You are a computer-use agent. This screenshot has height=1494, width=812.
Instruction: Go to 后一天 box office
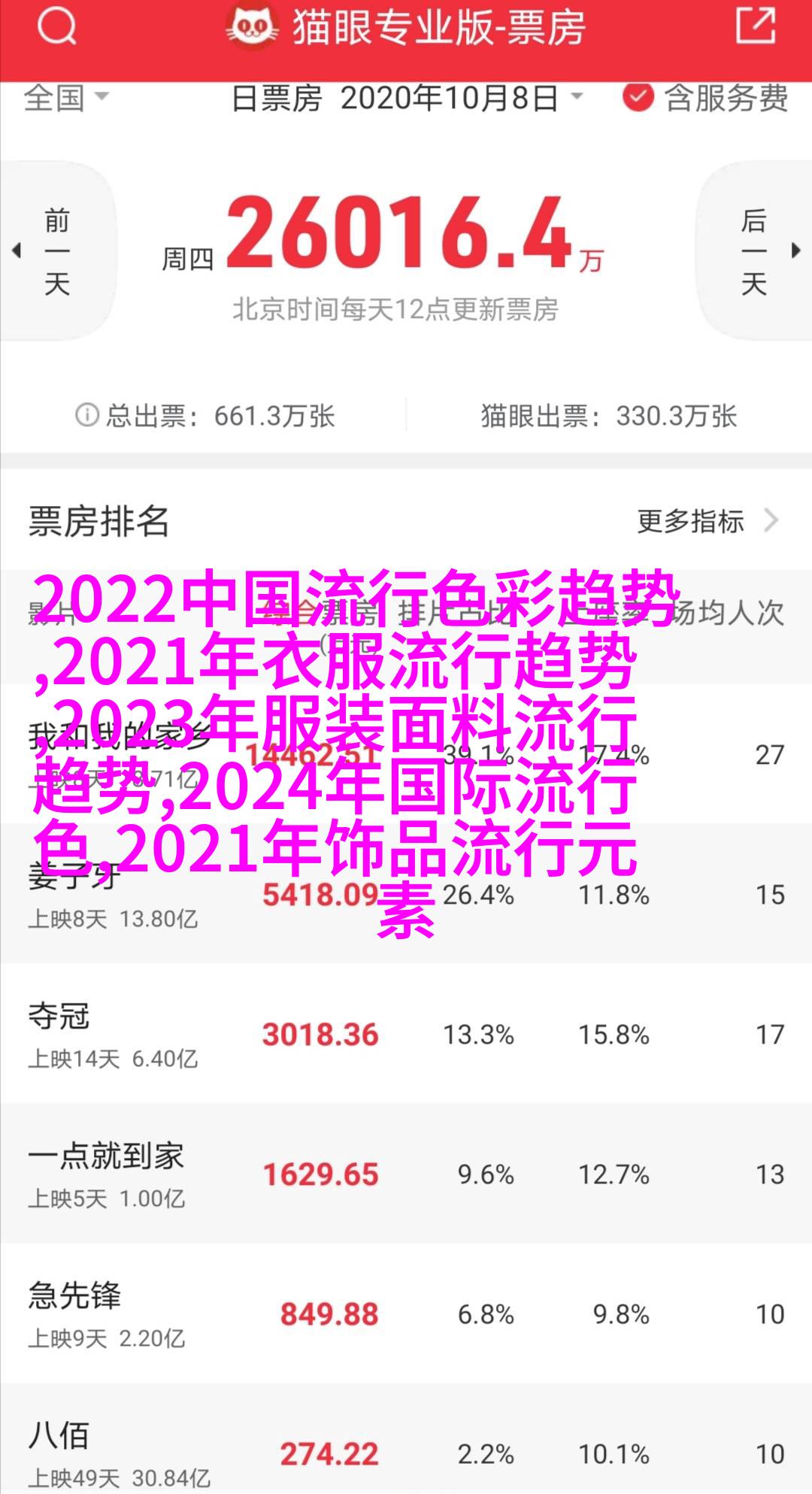754,251
